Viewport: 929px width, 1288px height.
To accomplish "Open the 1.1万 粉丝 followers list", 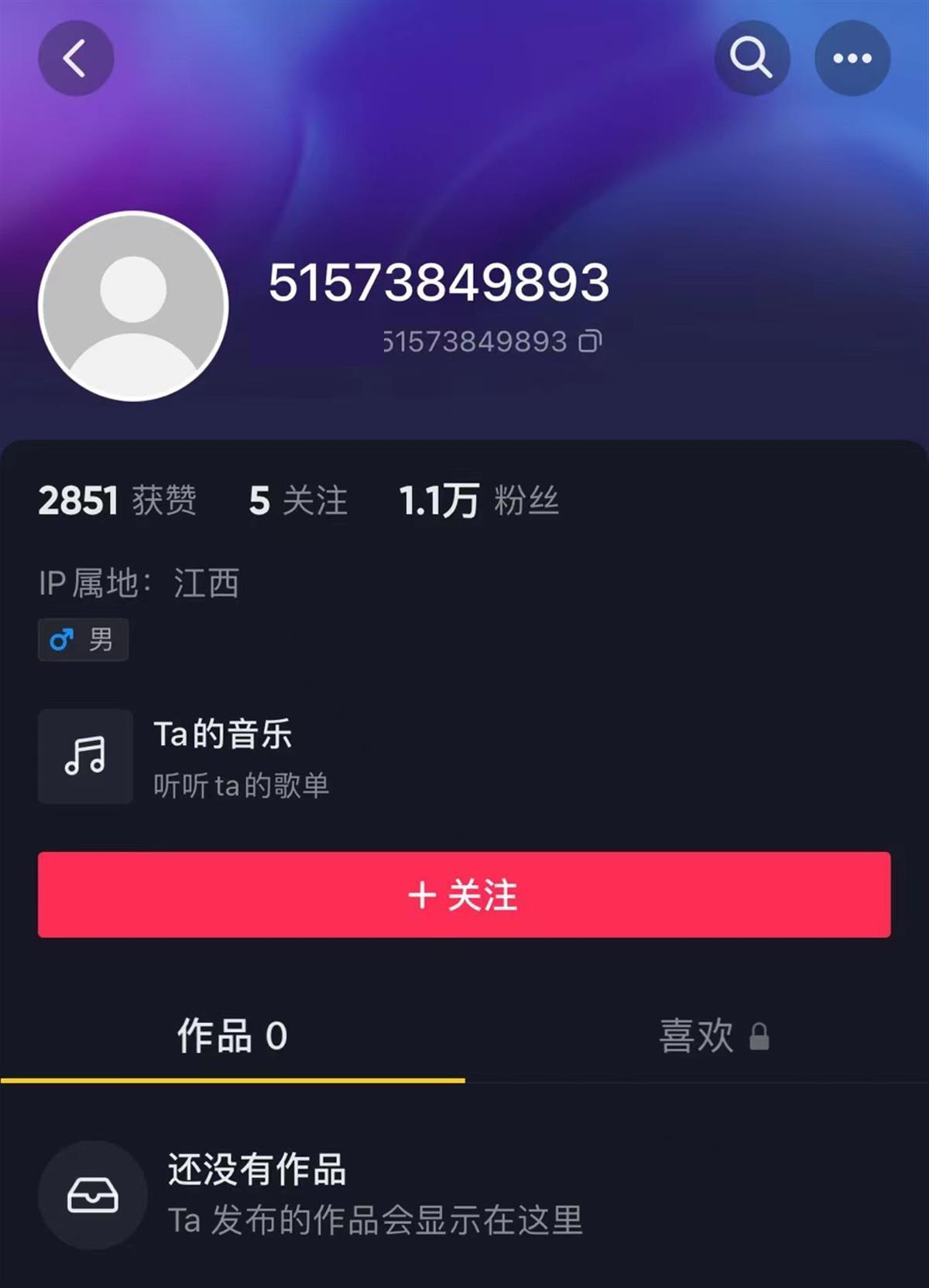I will [x=478, y=500].
